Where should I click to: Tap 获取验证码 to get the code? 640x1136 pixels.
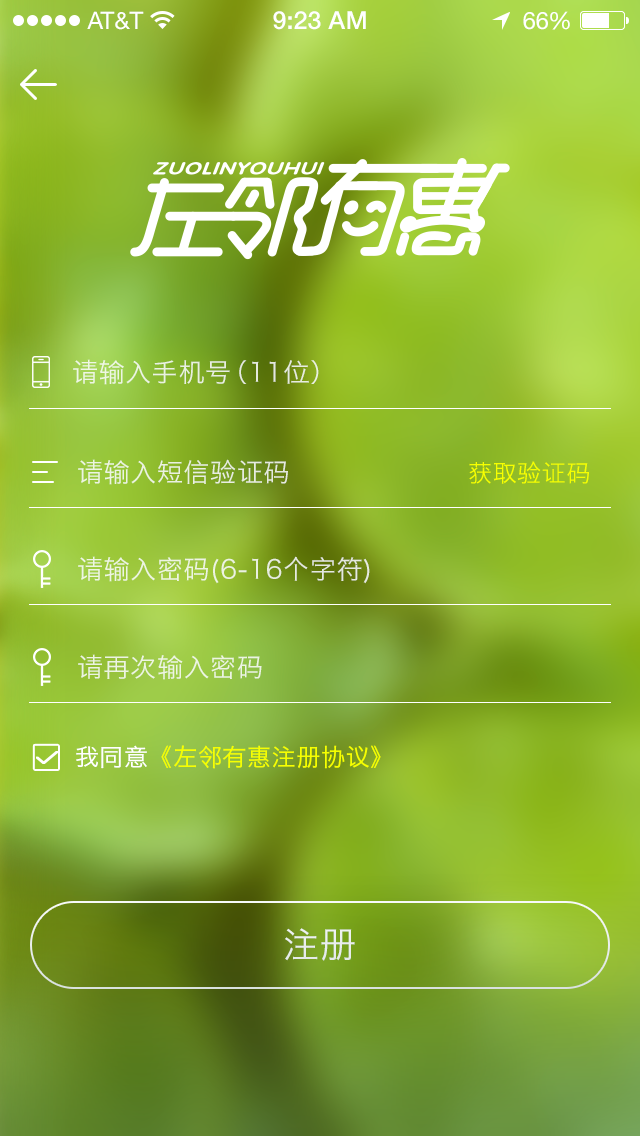(x=529, y=473)
